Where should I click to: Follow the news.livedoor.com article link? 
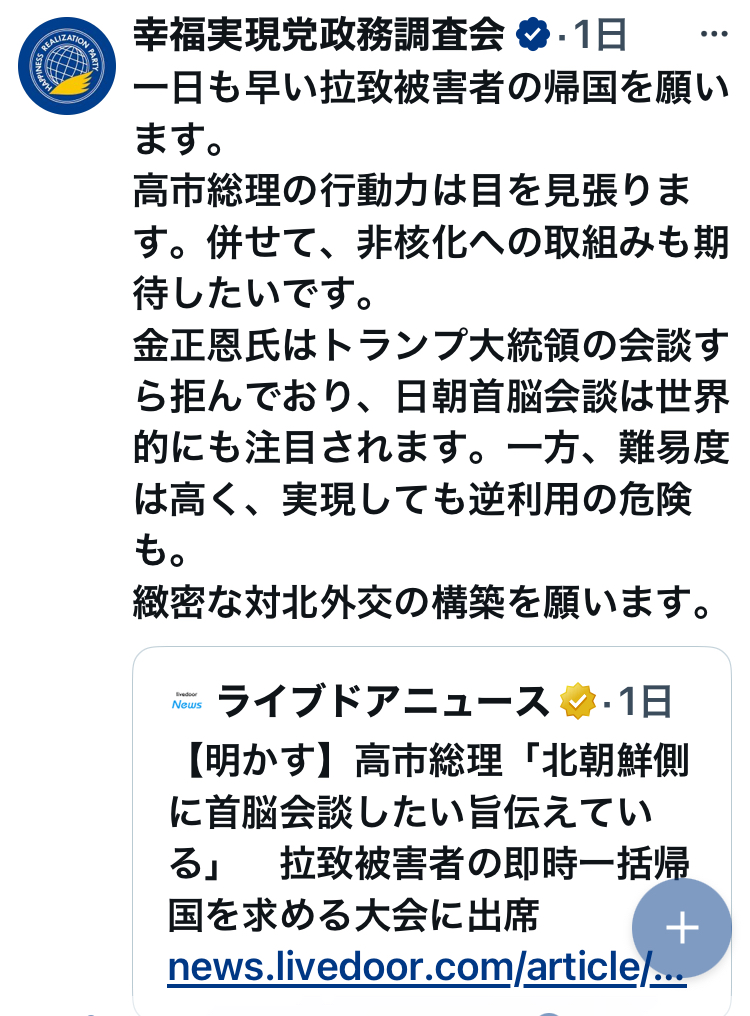(426, 967)
